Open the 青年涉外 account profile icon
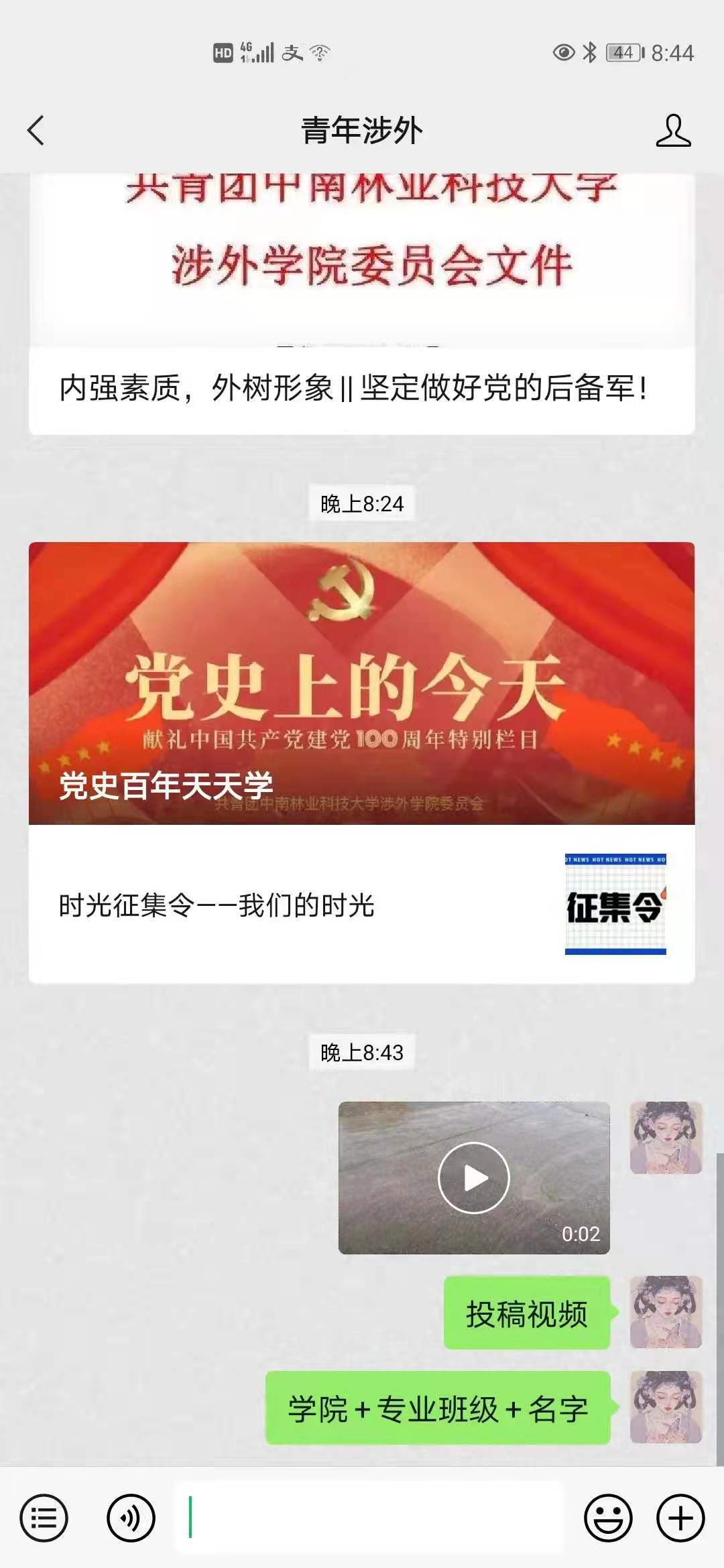 click(x=672, y=130)
